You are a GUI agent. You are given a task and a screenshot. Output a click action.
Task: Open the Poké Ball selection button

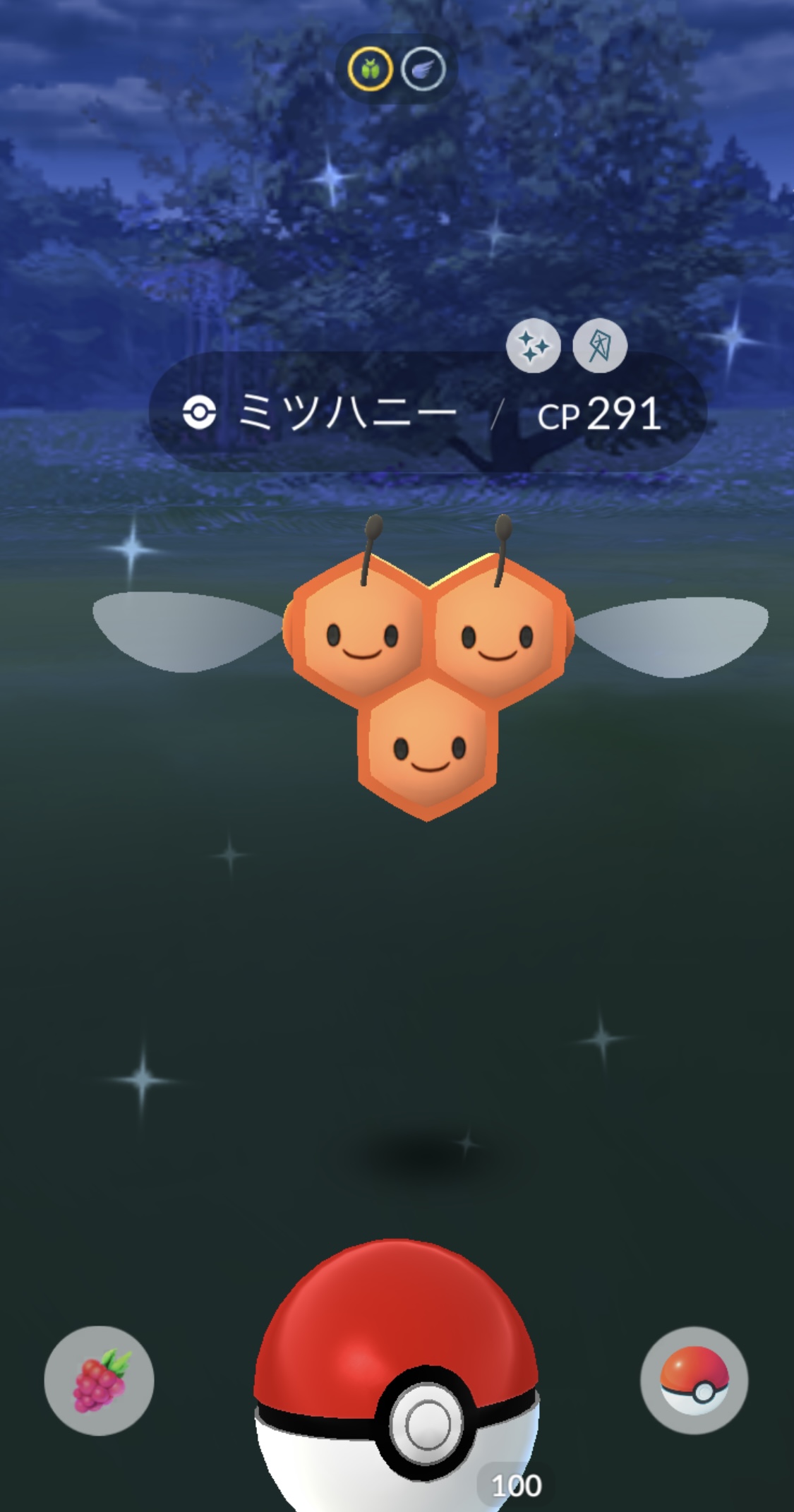click(x=694, y=1381)
